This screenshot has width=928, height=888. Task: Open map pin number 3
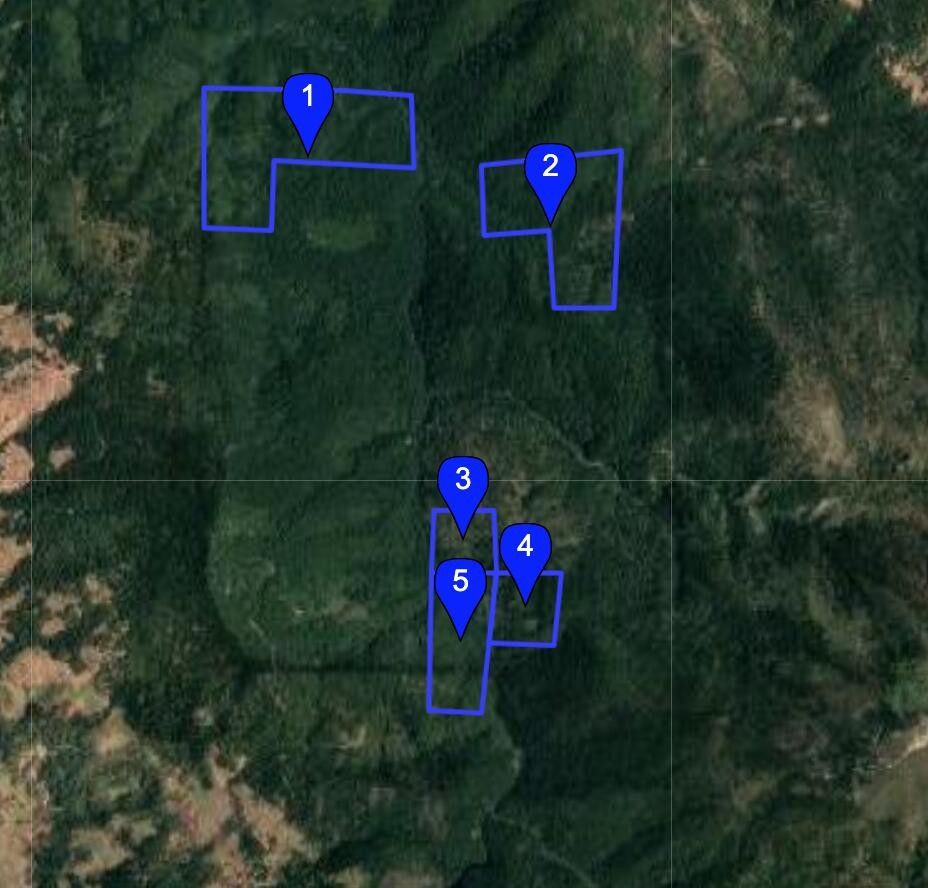pyautogui.click(x=462, y=484)
